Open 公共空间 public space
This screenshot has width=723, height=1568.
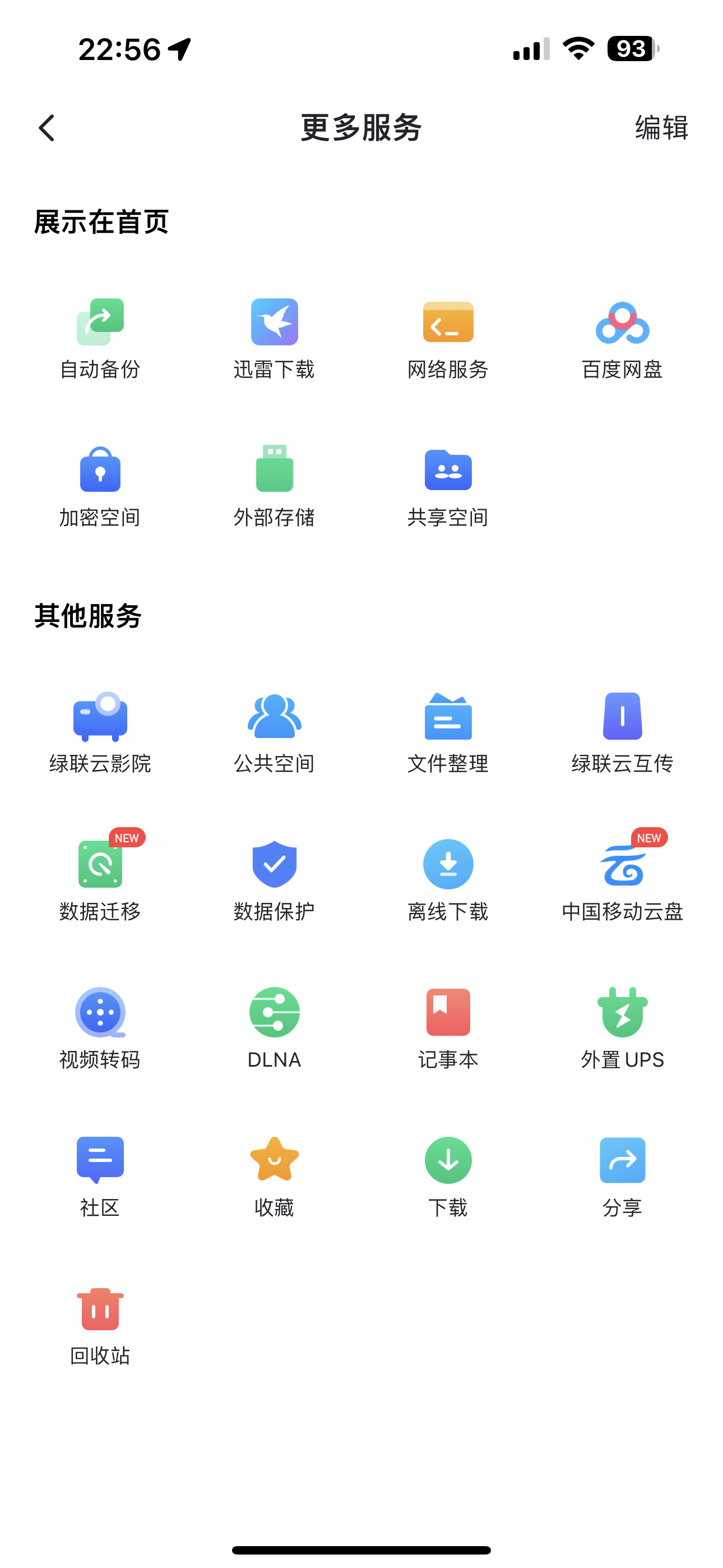pos(275,732)
